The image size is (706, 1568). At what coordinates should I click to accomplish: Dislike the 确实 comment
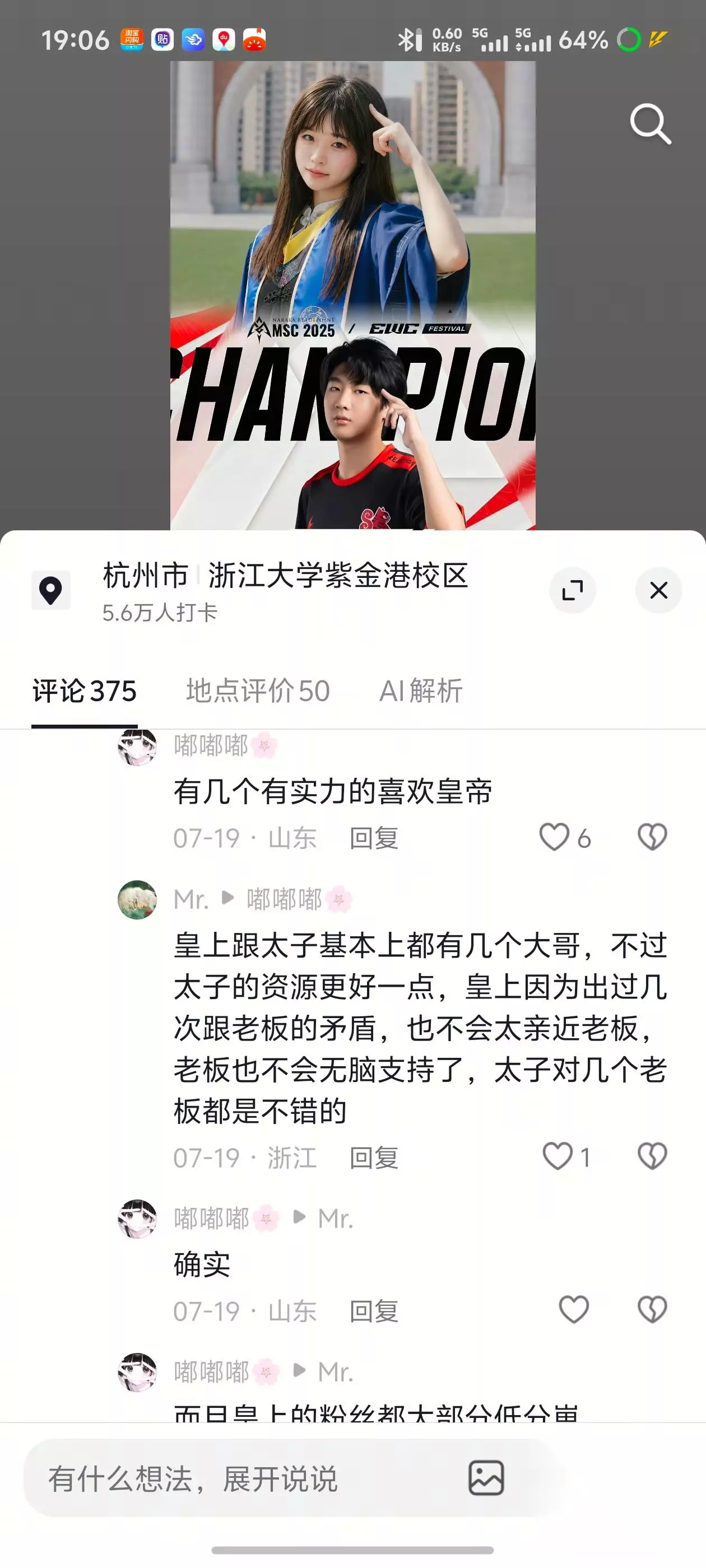coord(652,1309)
